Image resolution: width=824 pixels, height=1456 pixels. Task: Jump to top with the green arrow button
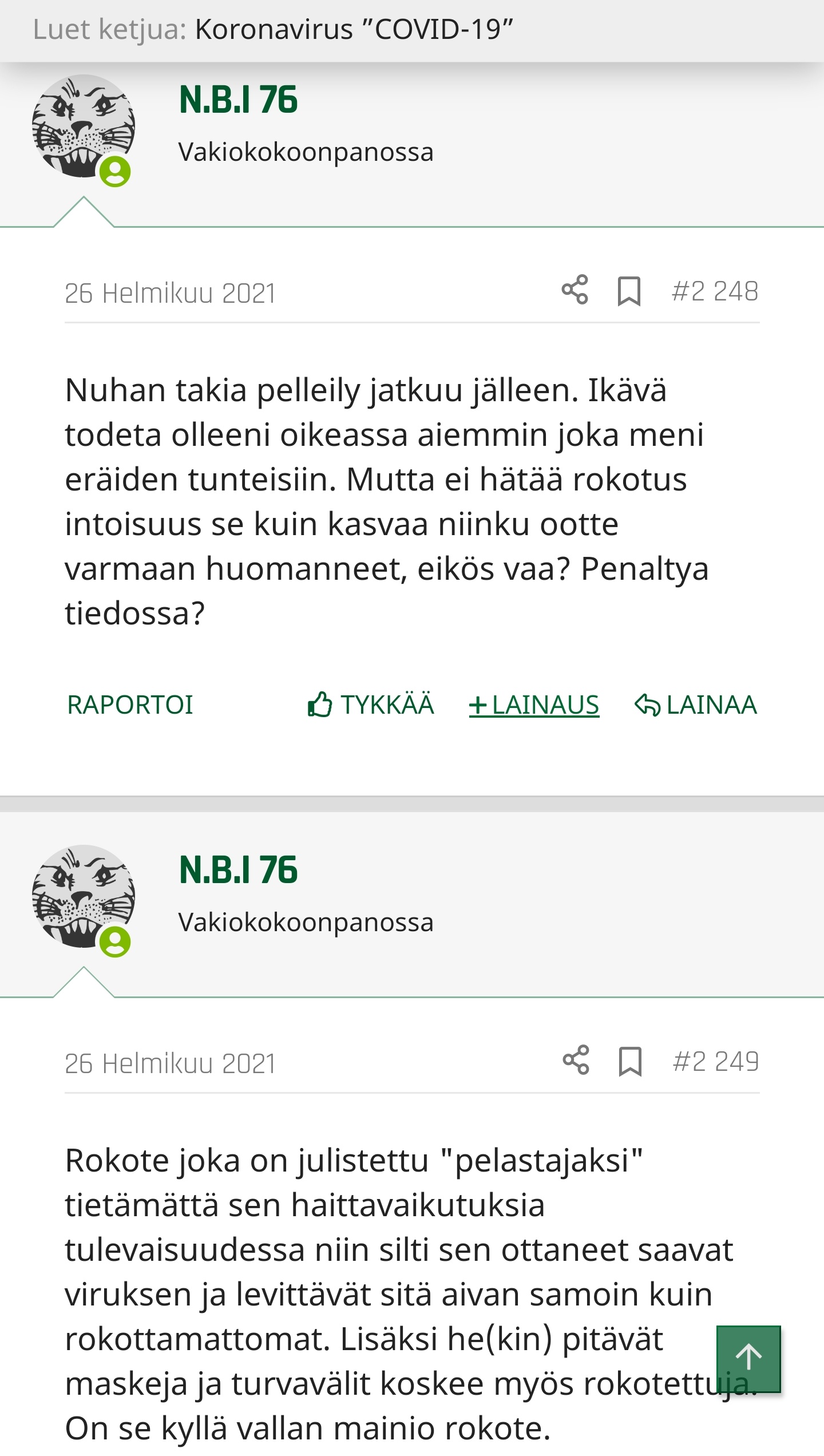click(748, 1359)
